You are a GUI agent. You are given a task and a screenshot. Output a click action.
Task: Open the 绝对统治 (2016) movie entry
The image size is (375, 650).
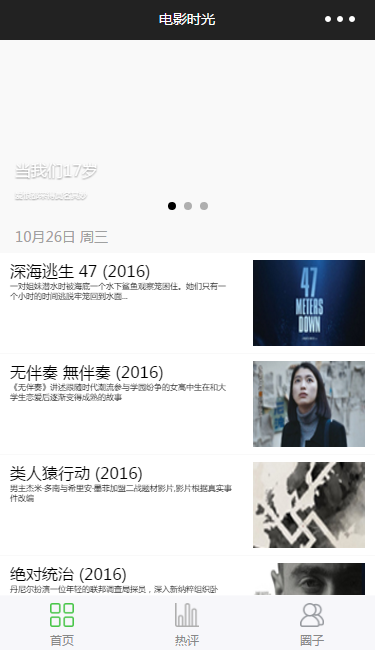187,576
